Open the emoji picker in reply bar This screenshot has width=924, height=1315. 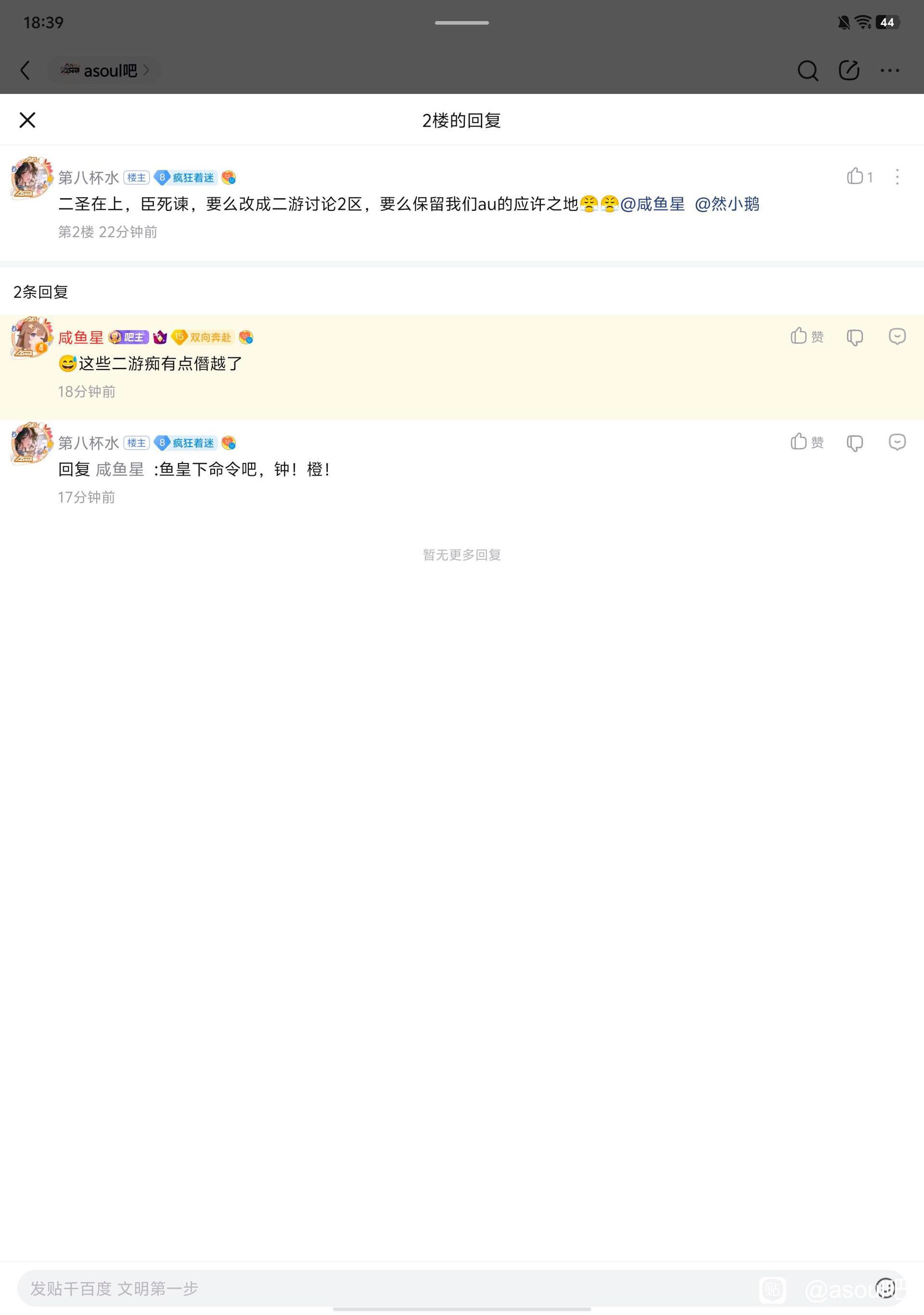click(x=885, y=1288)
